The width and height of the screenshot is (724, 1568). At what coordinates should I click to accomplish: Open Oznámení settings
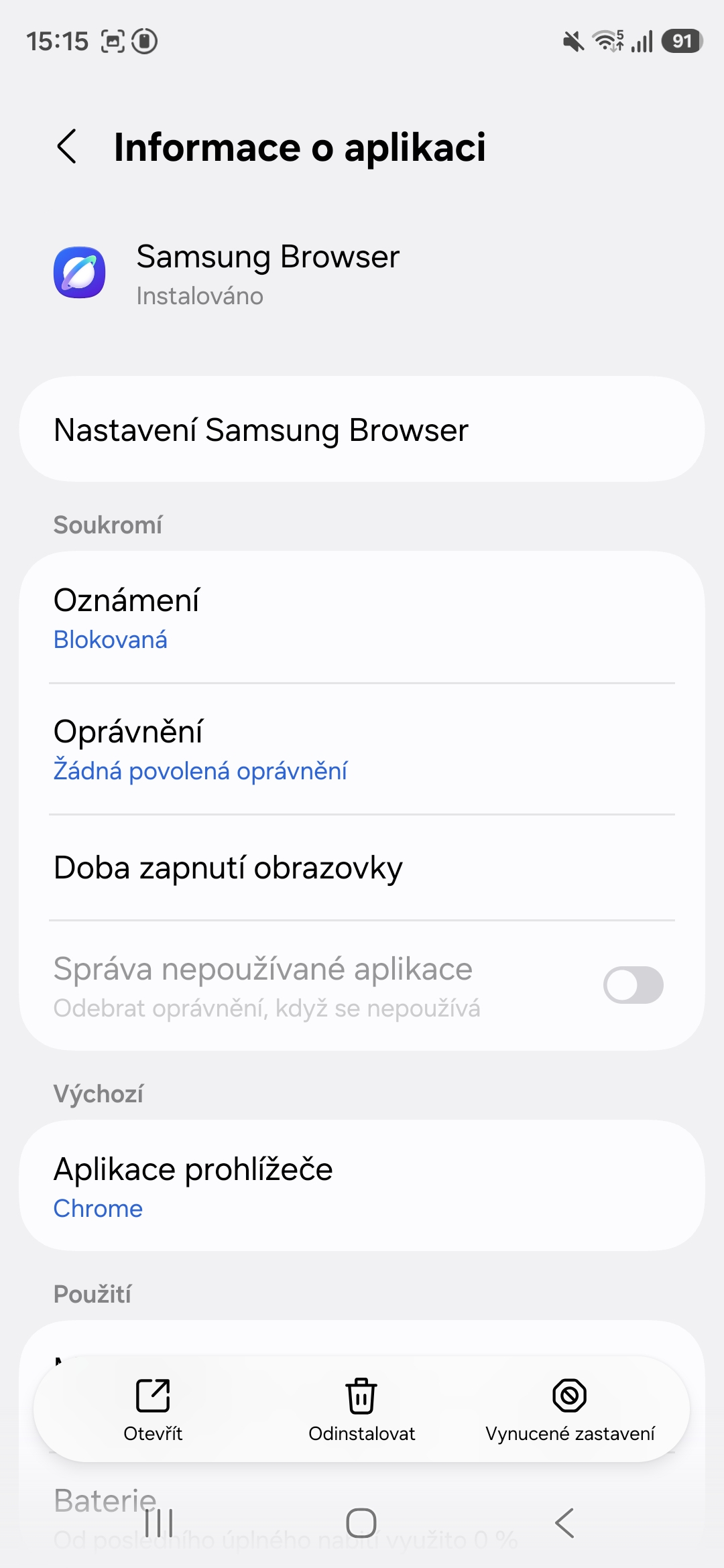[x=362, y=618]
